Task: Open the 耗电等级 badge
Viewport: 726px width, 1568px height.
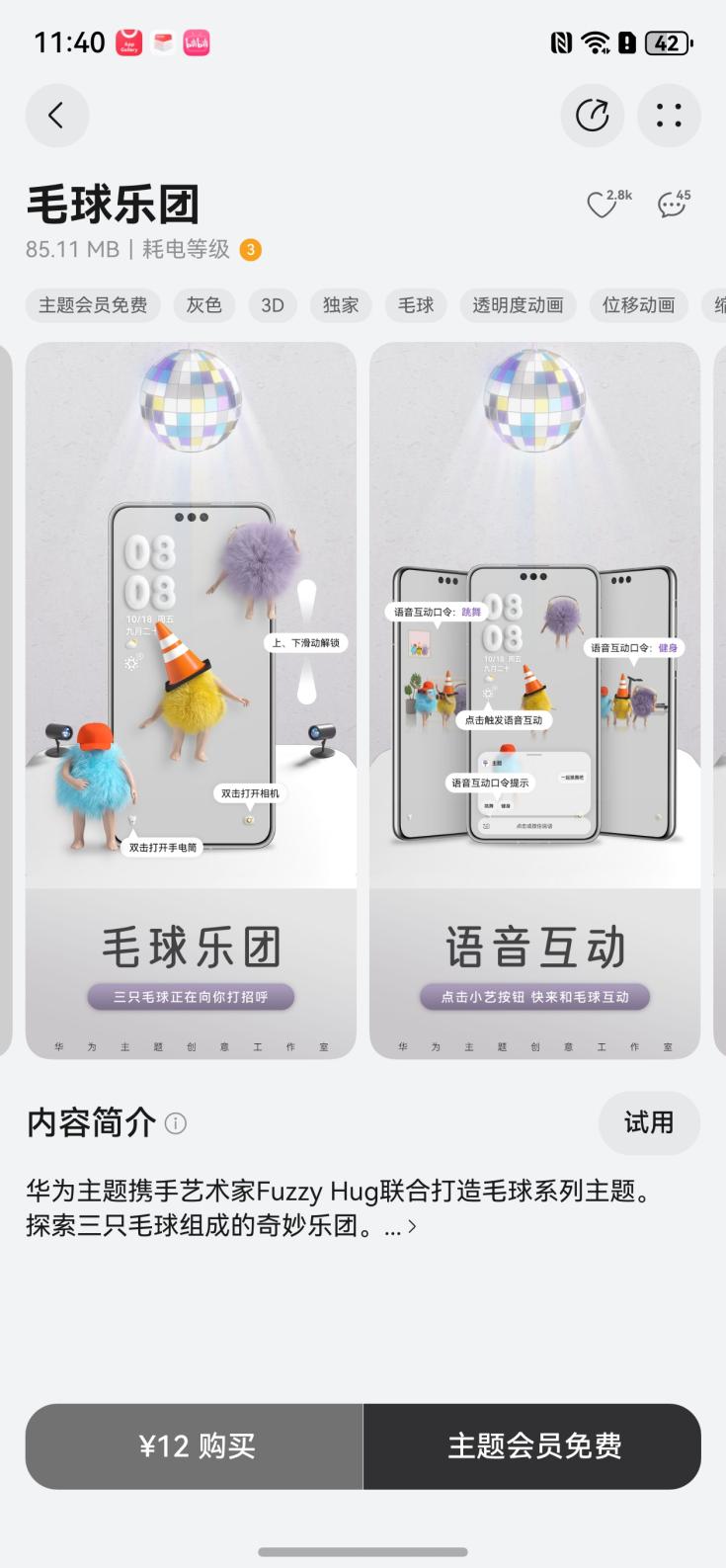Action: [251, 249]
